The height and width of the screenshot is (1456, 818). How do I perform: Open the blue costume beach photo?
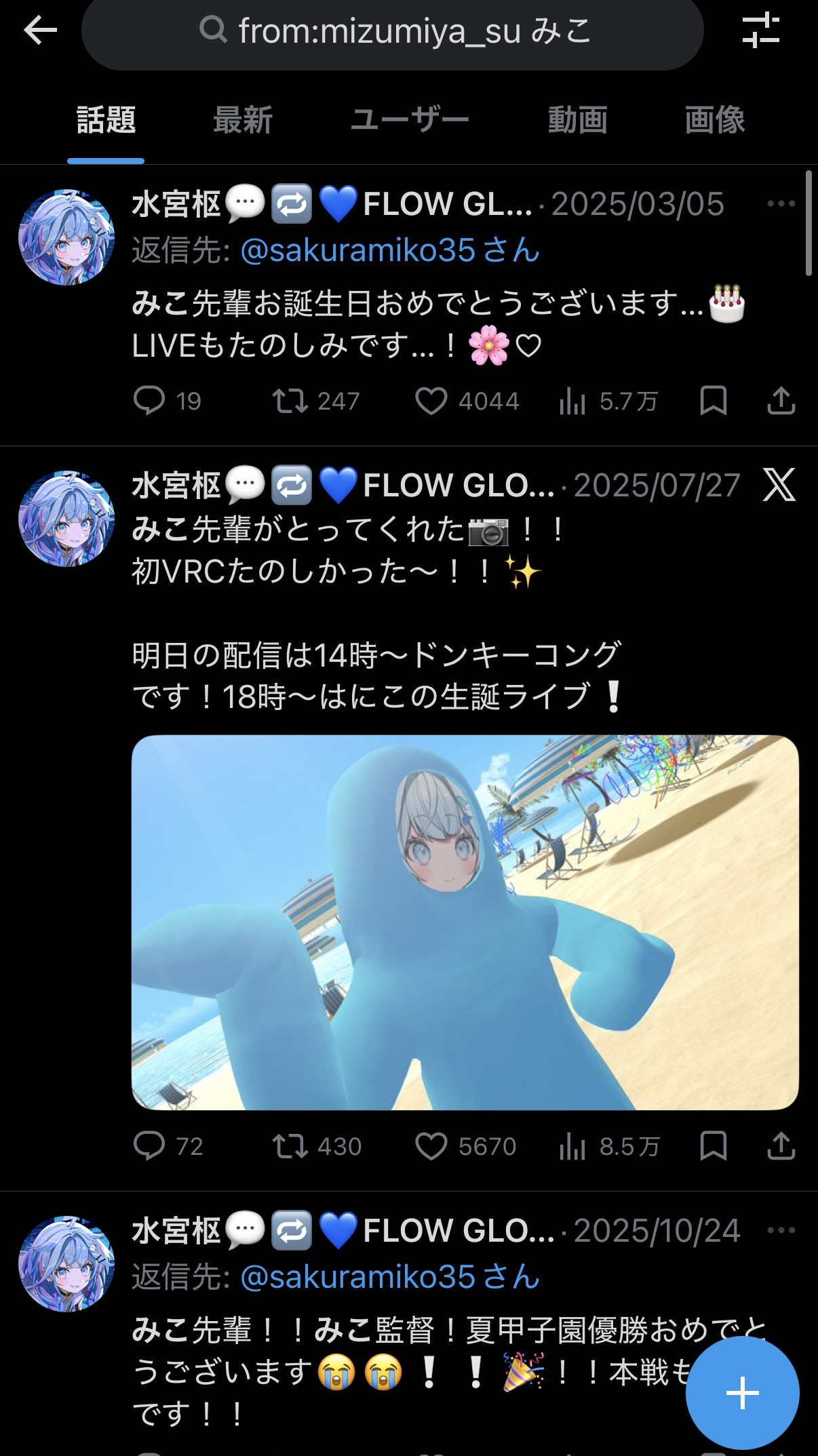pyautogui.click(x=465, y=922)
